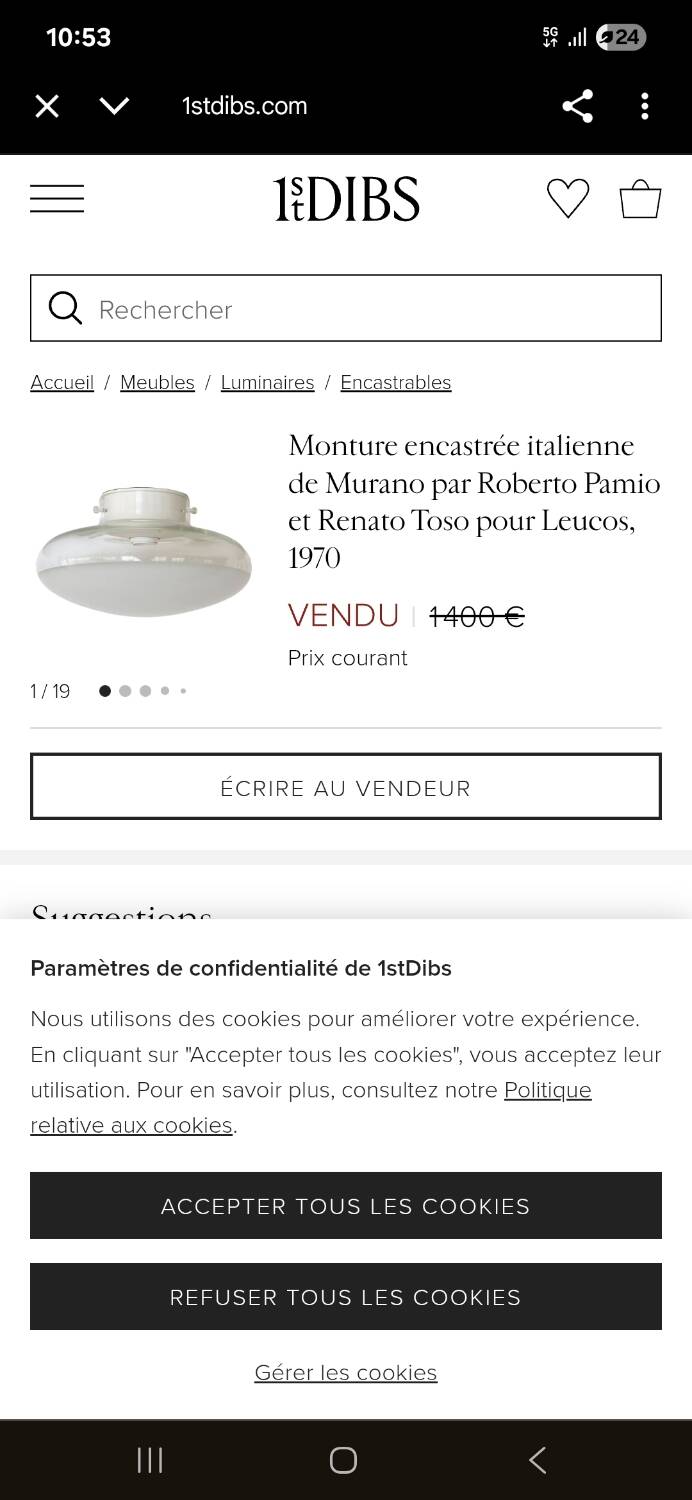This screenshot has height=1500, width=692.
Task: Open the browser overflow menu
Action: [645, 106]
